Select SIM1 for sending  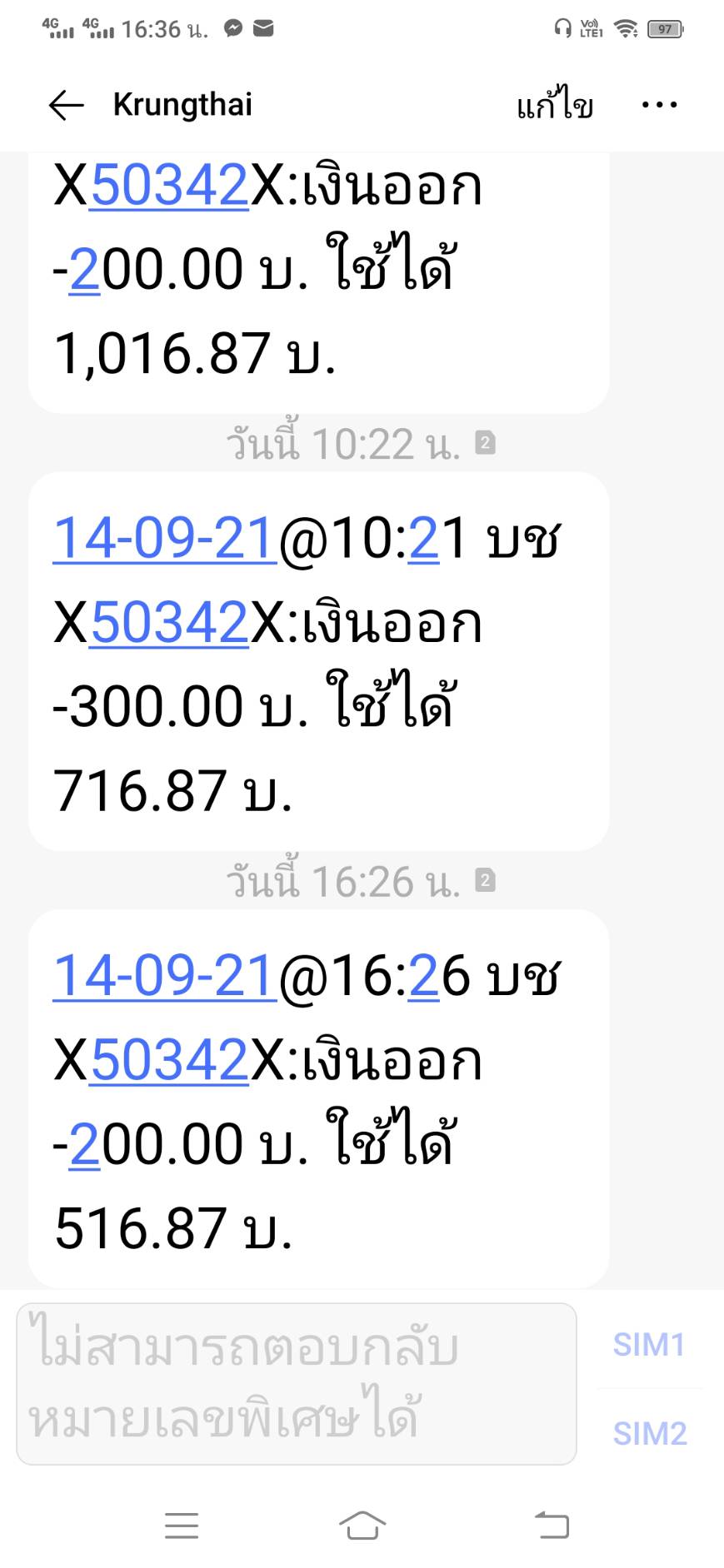point(649,1345)
